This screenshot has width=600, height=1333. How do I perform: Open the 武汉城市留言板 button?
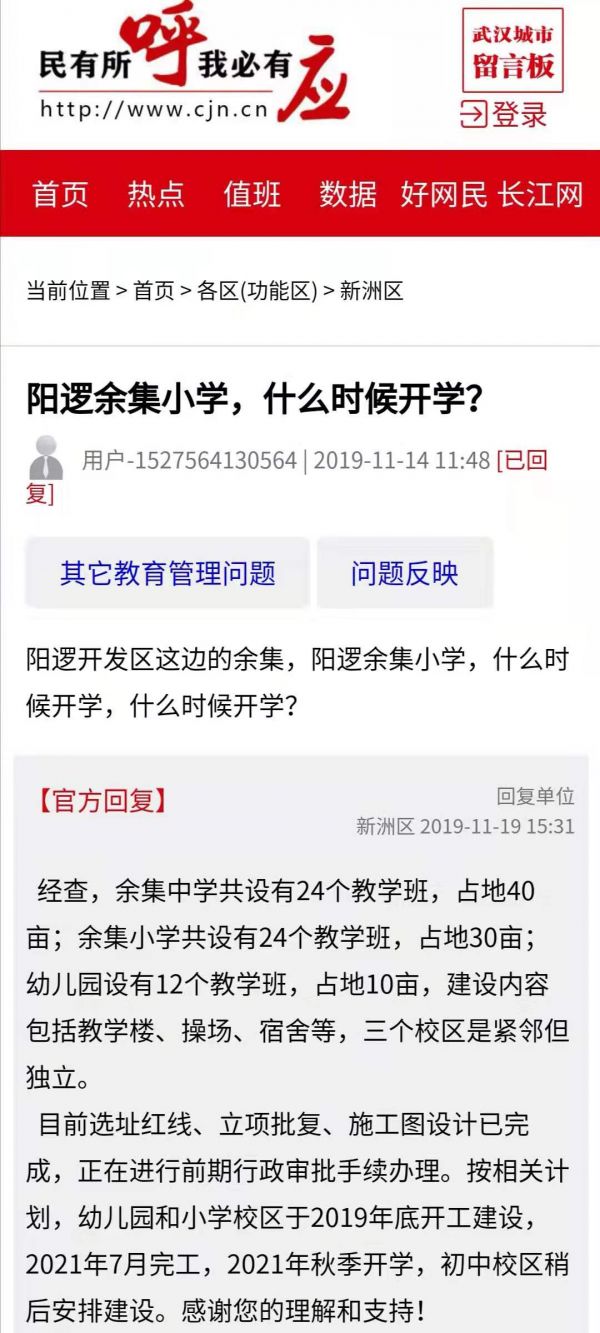(513, 51)
